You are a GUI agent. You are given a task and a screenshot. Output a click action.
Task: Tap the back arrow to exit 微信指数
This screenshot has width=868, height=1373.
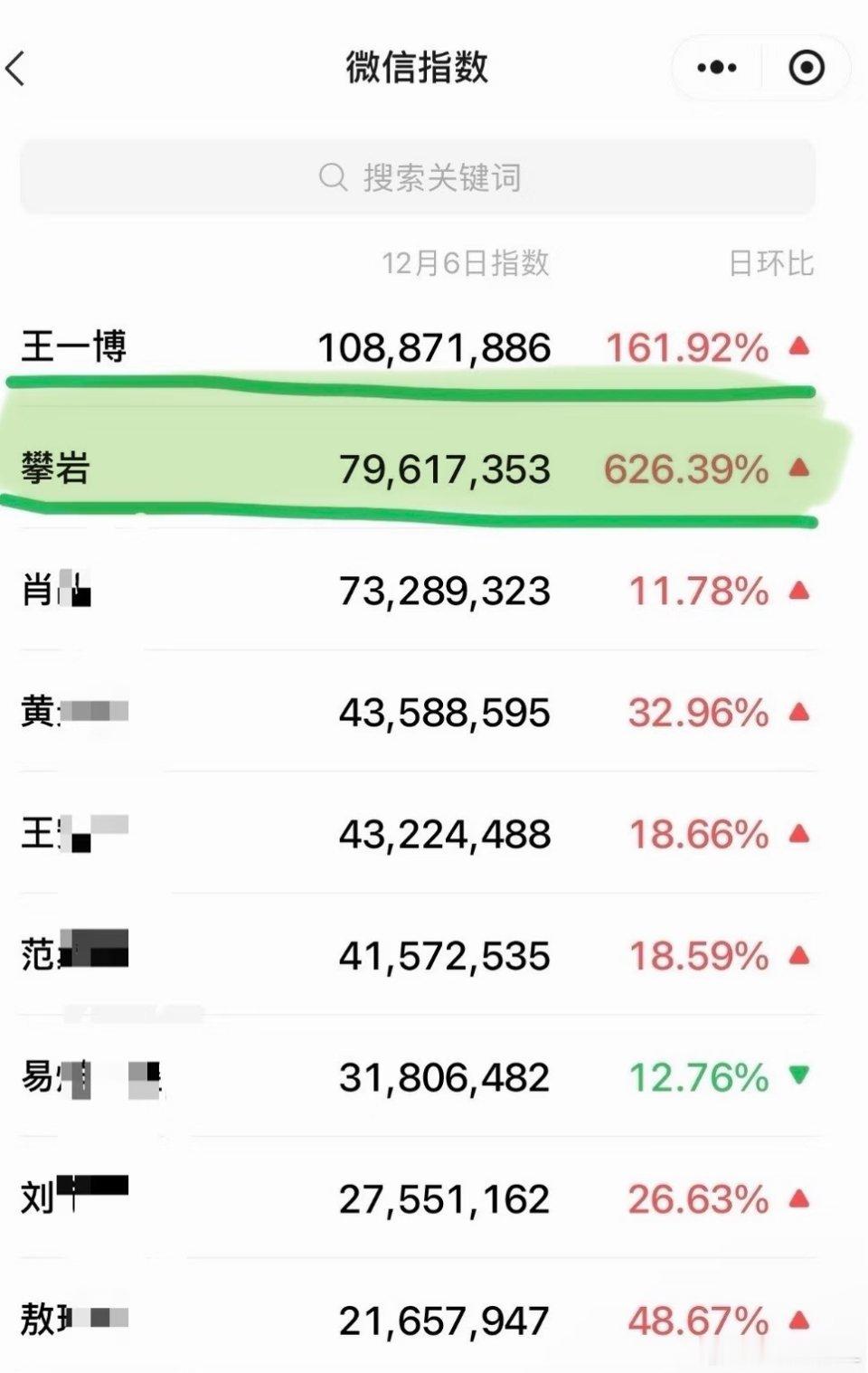click(16, 68)
